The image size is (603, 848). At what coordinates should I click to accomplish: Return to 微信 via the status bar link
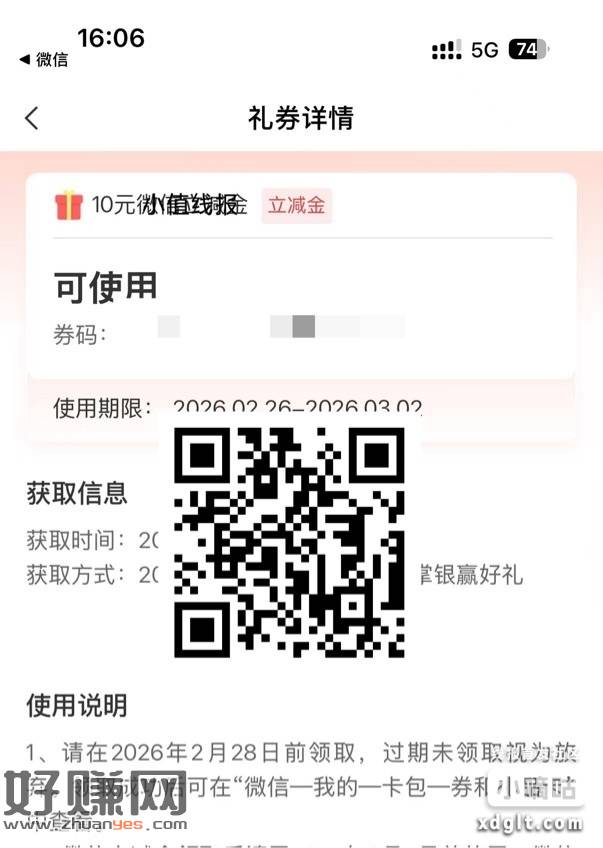[44, 60]
